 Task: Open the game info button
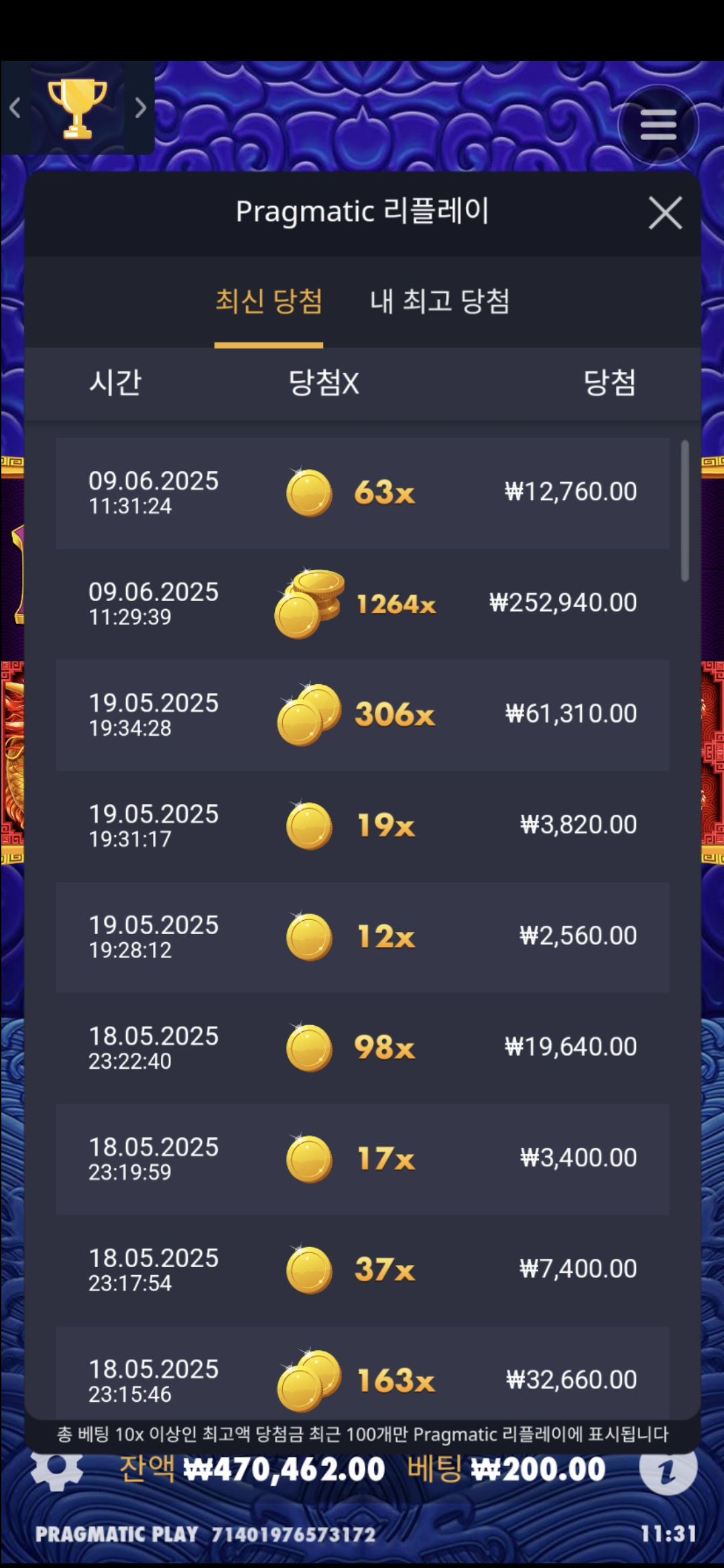pyautogui.click(x=668, y=1472)
